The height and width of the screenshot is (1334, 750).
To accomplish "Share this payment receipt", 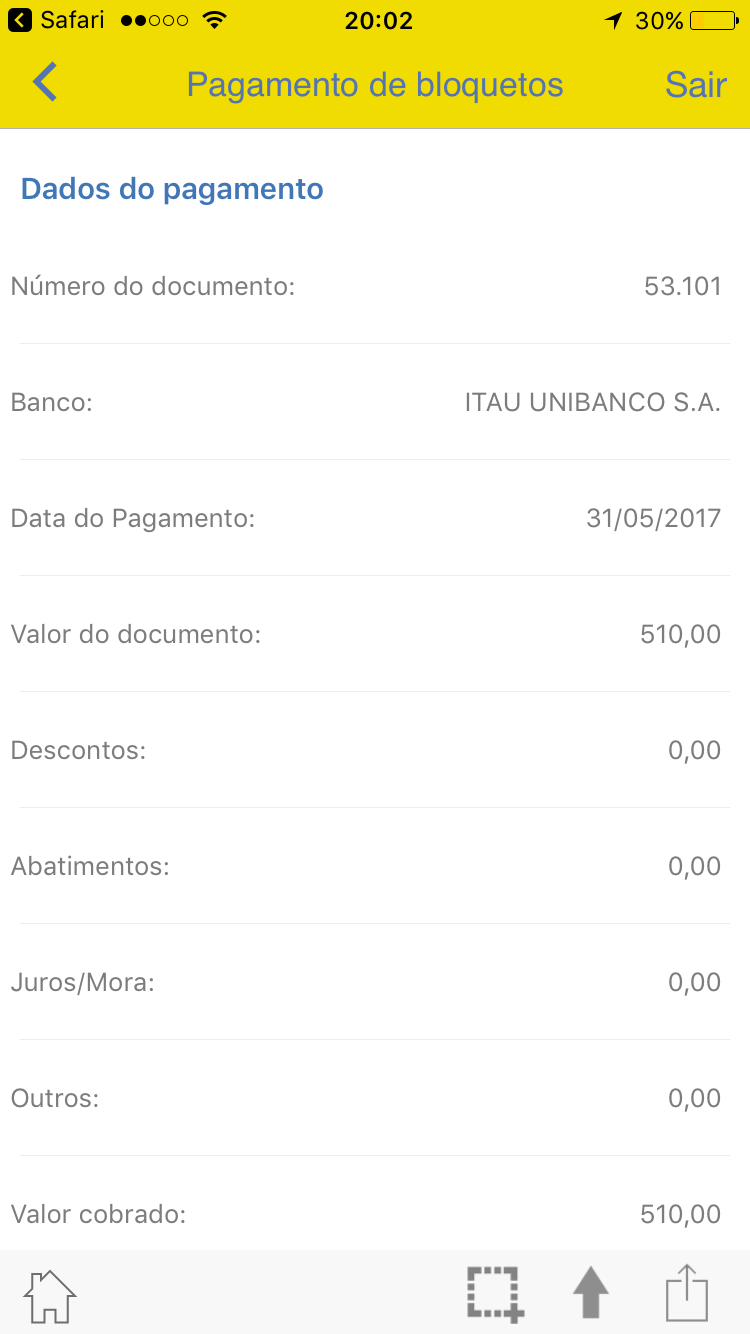I will point(687,1294).
